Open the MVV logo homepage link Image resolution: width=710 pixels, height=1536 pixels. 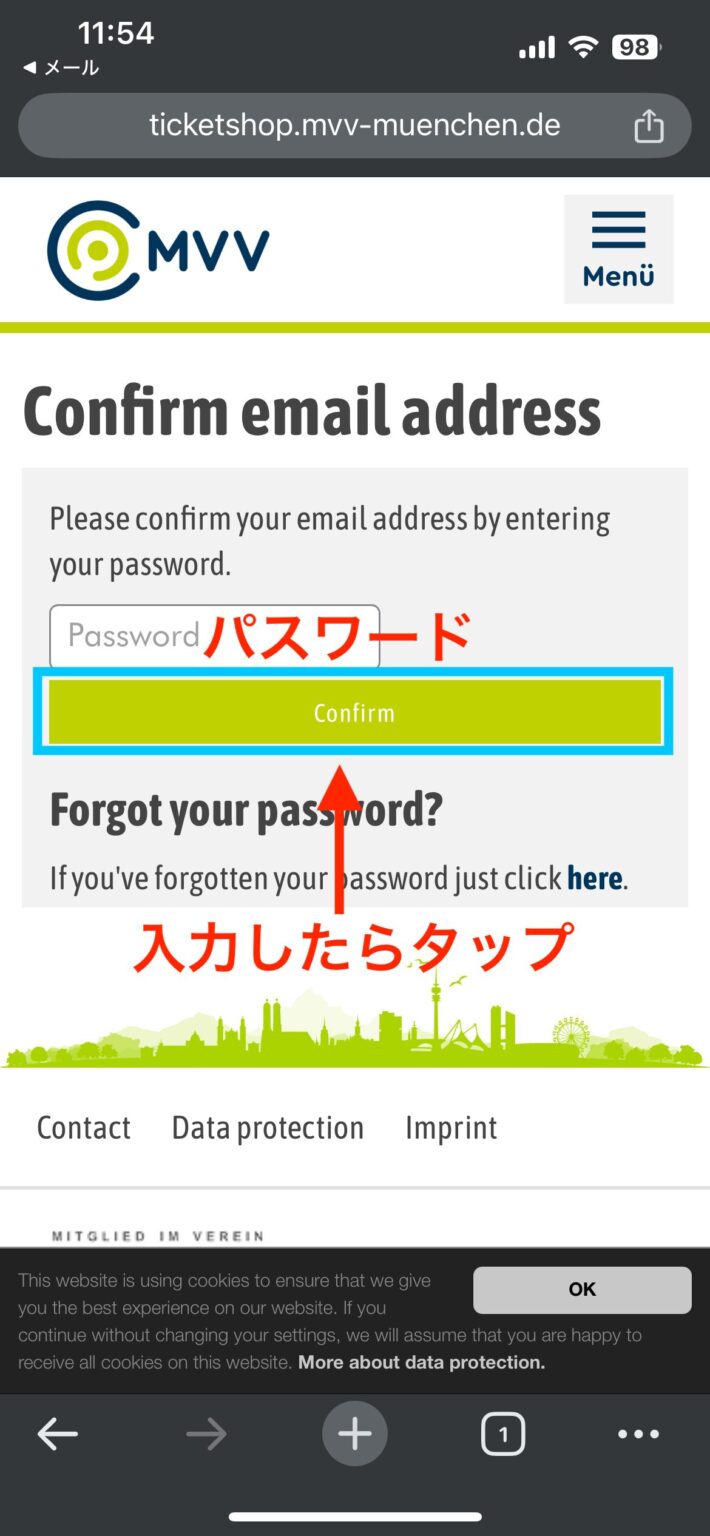coord(158,250)
